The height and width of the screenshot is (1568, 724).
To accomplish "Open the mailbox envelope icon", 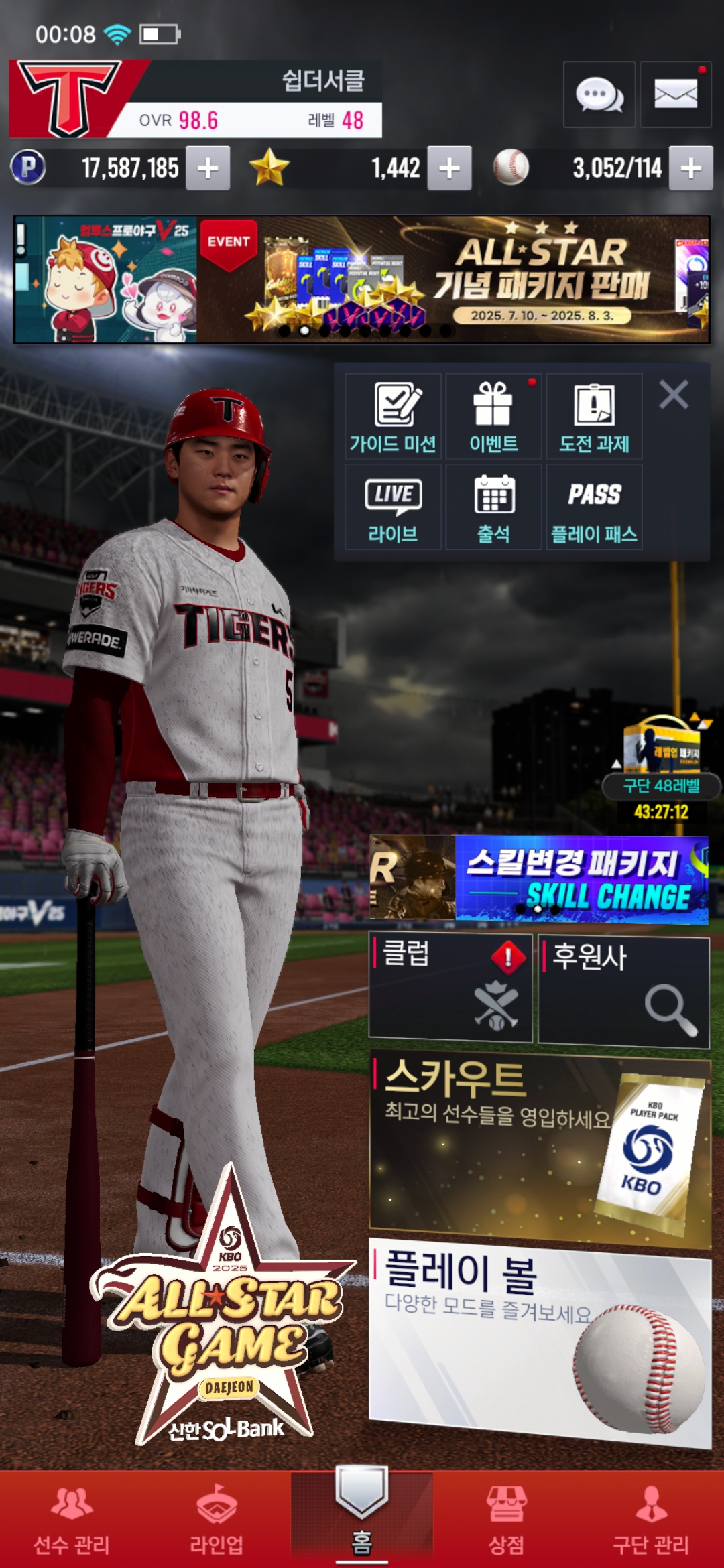I will (675, 94).
